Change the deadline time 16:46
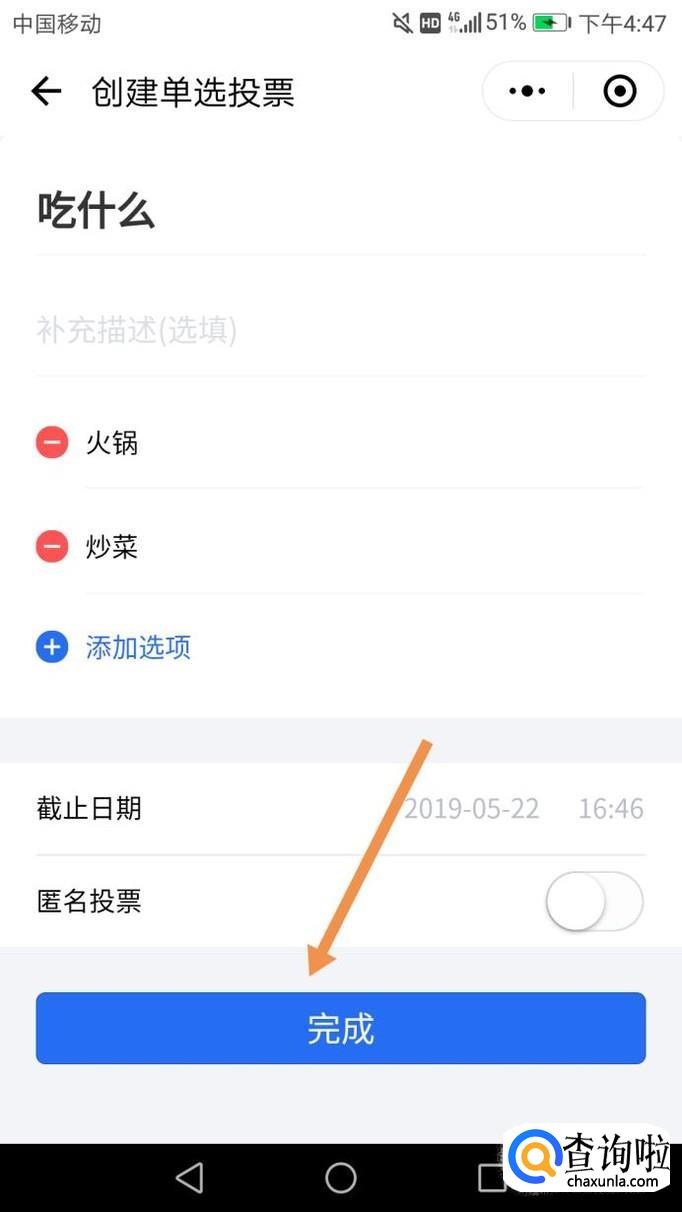The width and height of the screenshot is (682, 1212). click(610, 808)
